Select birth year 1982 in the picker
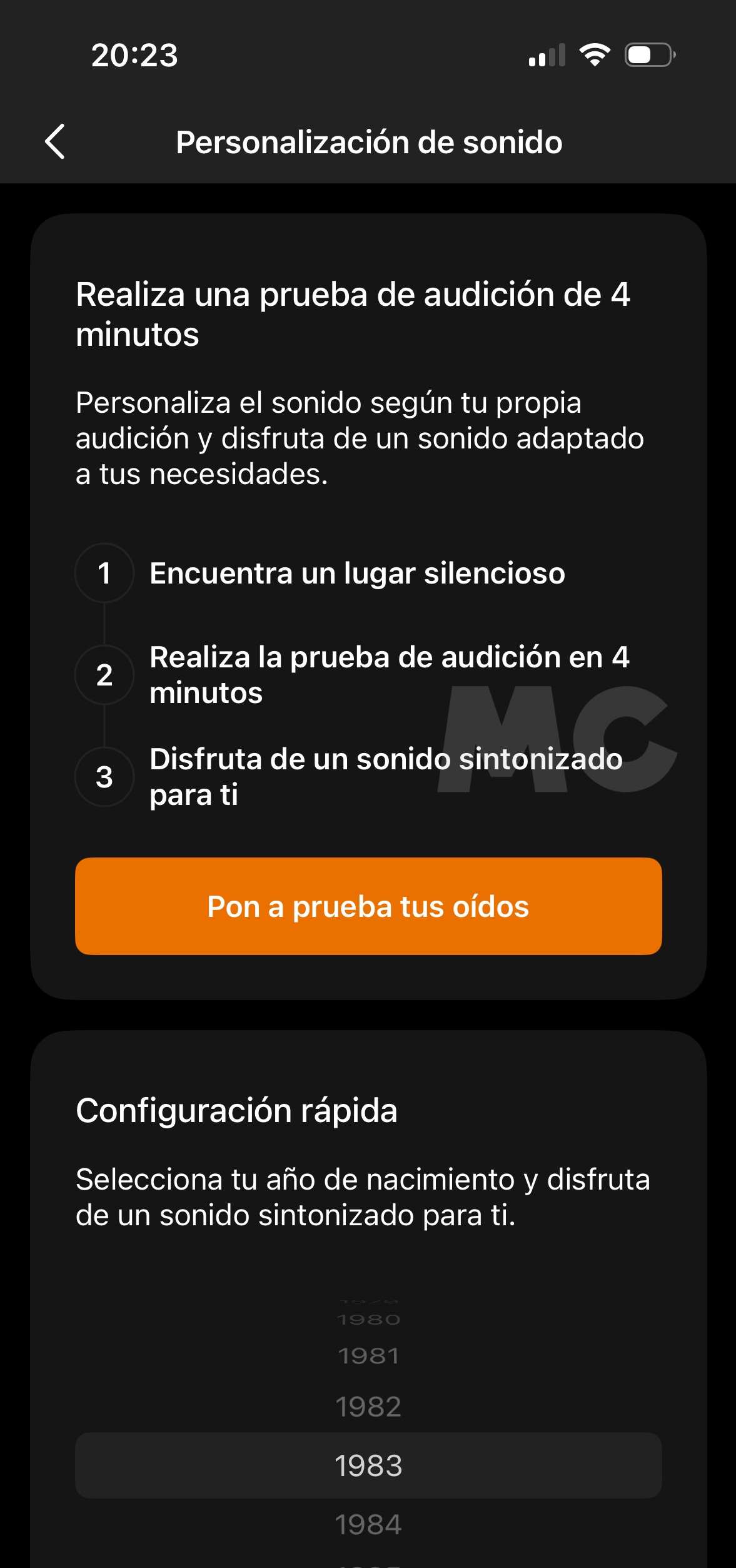 pyautogui.click(x=368, y=1407)
